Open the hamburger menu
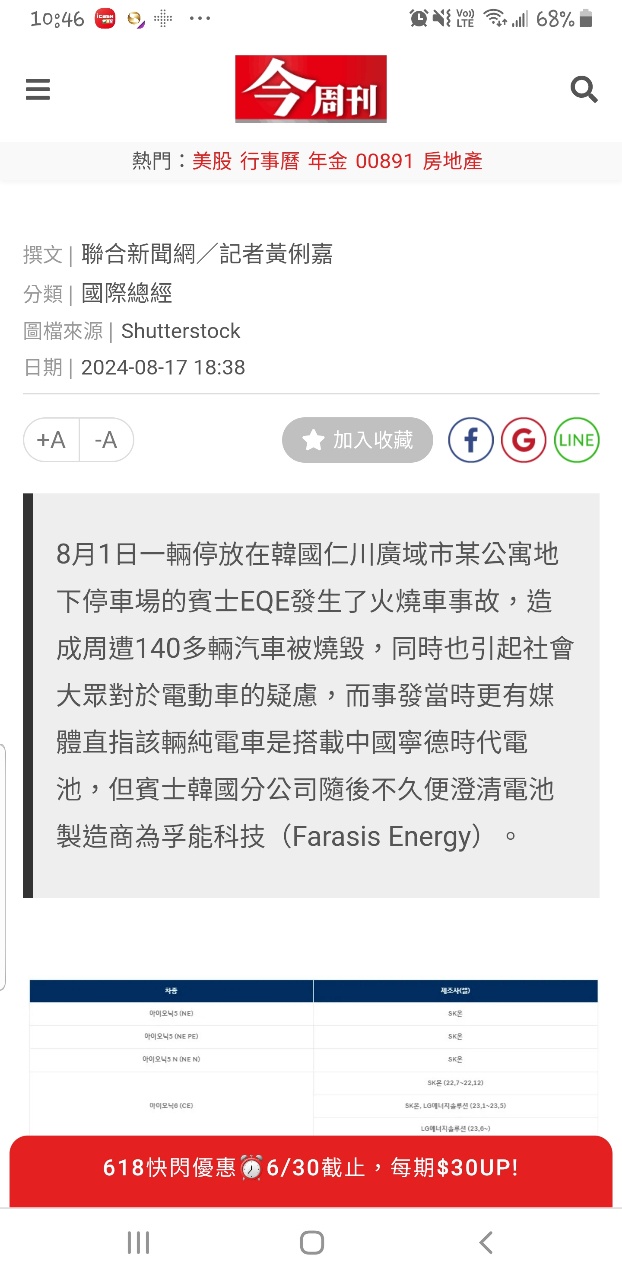Screen dimensions: 622x1280 coord(38,90)
